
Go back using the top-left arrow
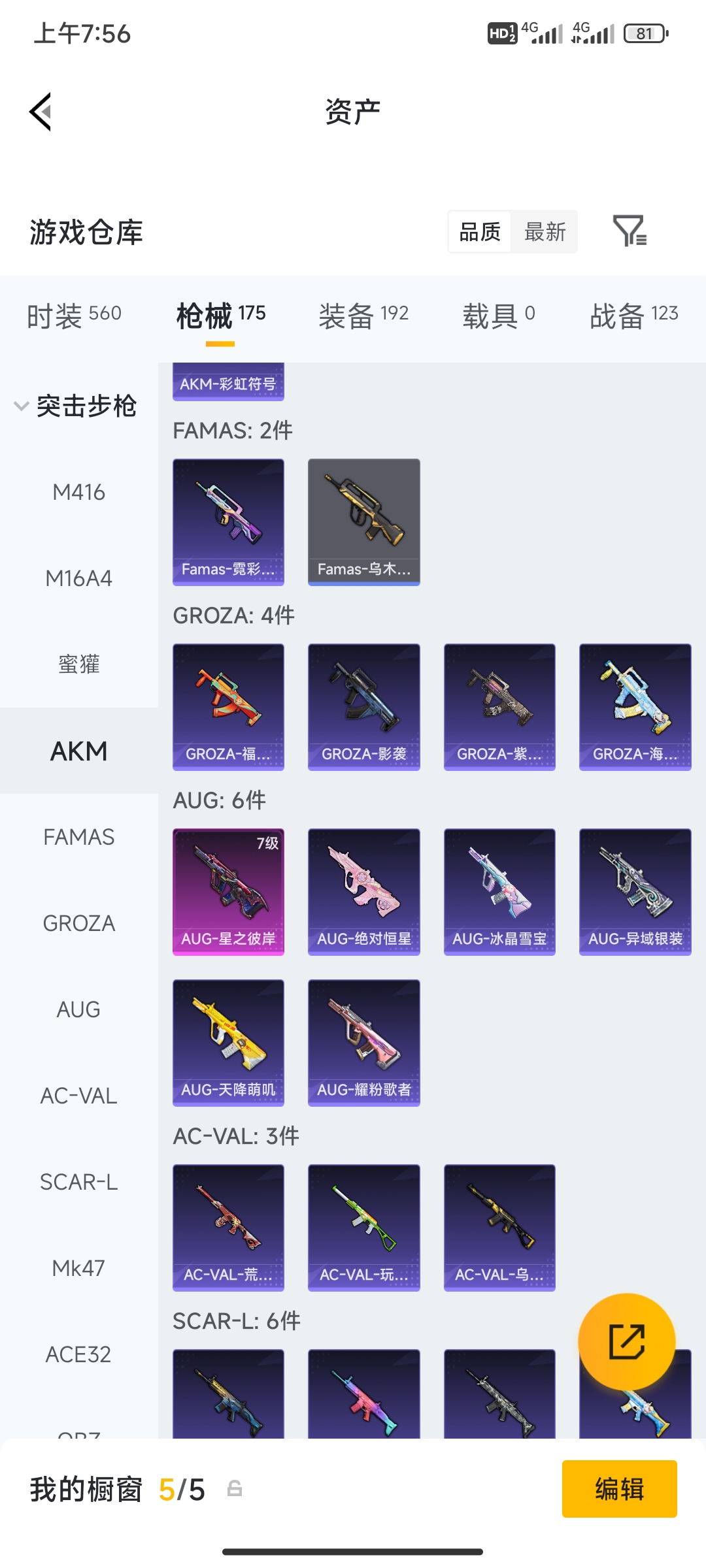(x=41, y=112)
